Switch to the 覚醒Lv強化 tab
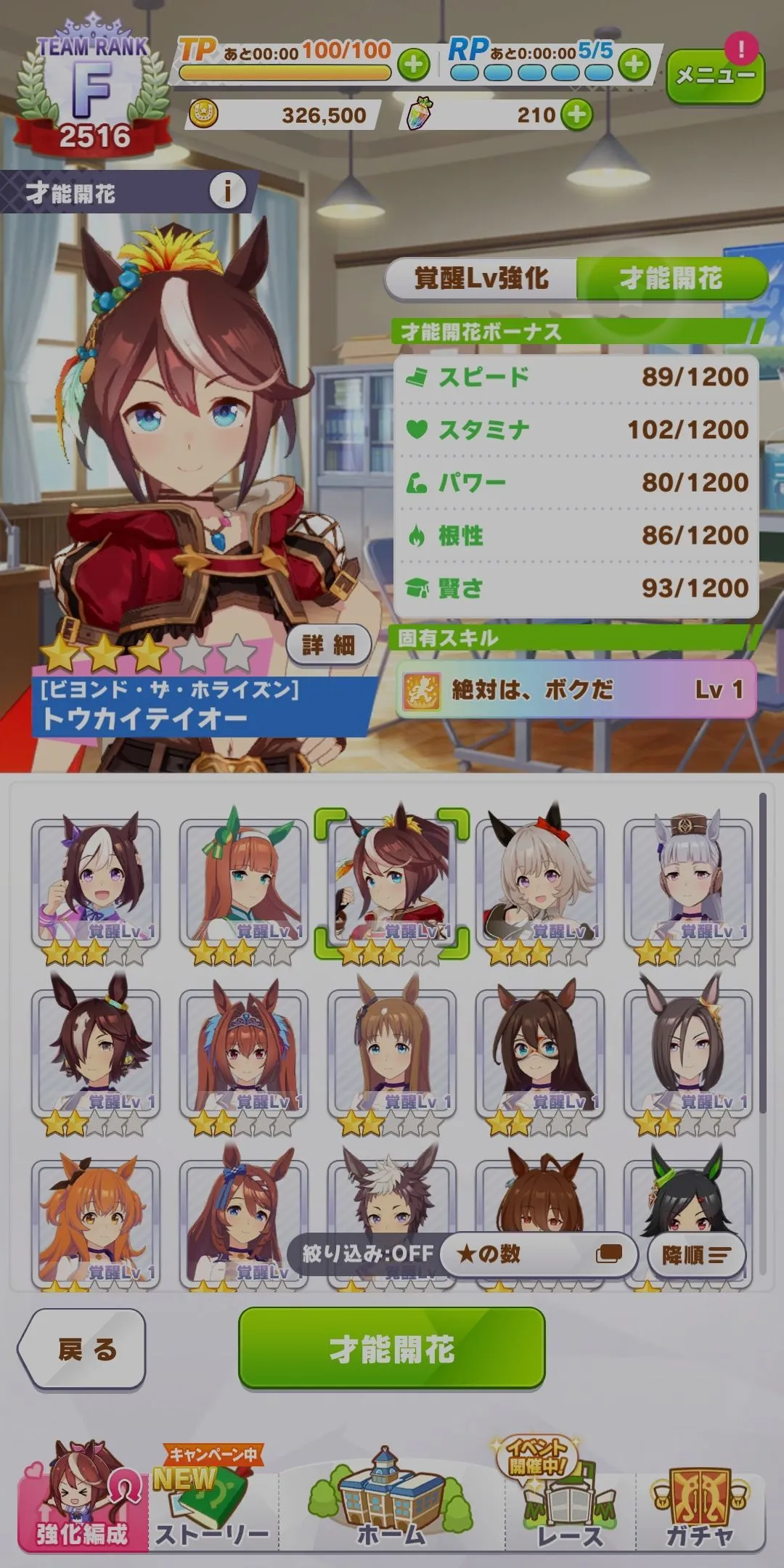Viewport: 784px width, 1568px height. click(x=481, y=278)
